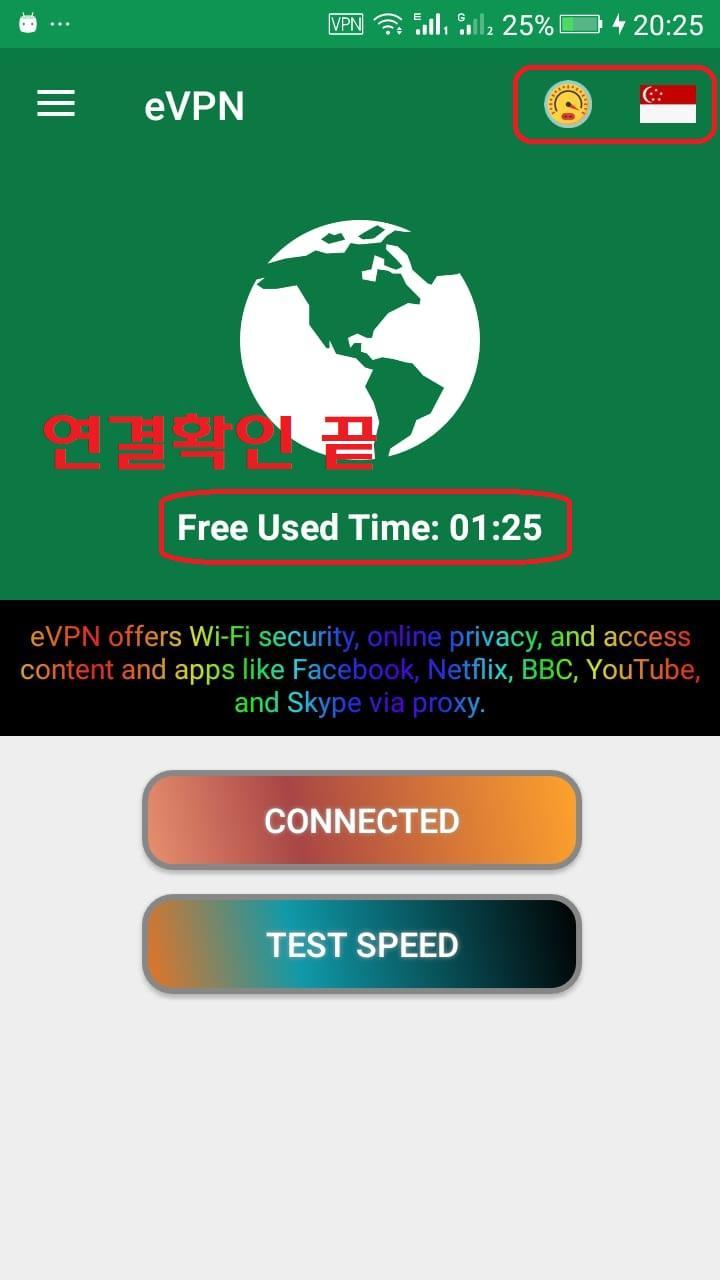Tap the CONNECTED button to disconnect
This screenshot has width=720, height=1280.
[361, 821]
